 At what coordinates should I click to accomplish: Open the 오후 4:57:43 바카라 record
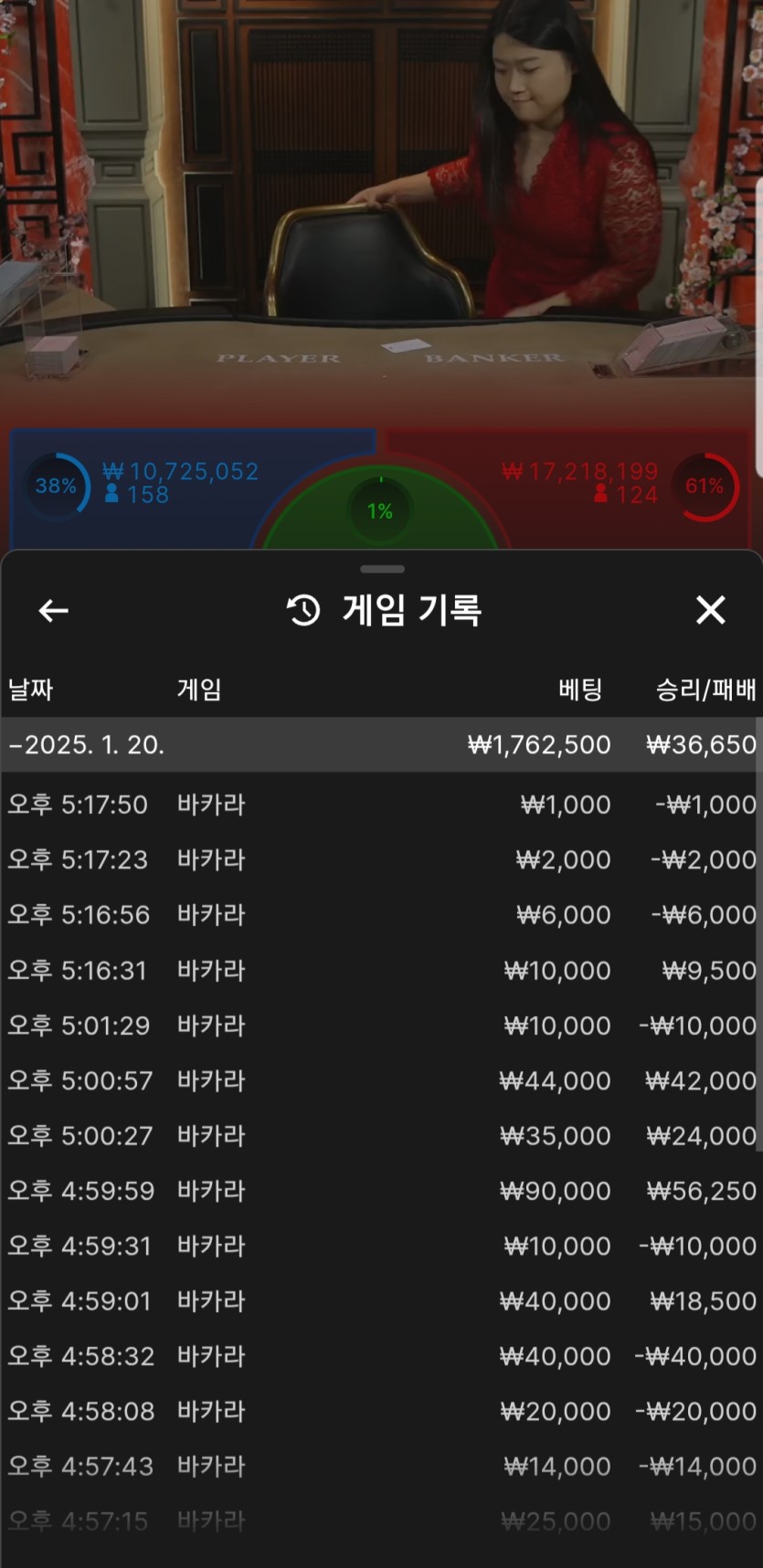[x=381, y=1466]
